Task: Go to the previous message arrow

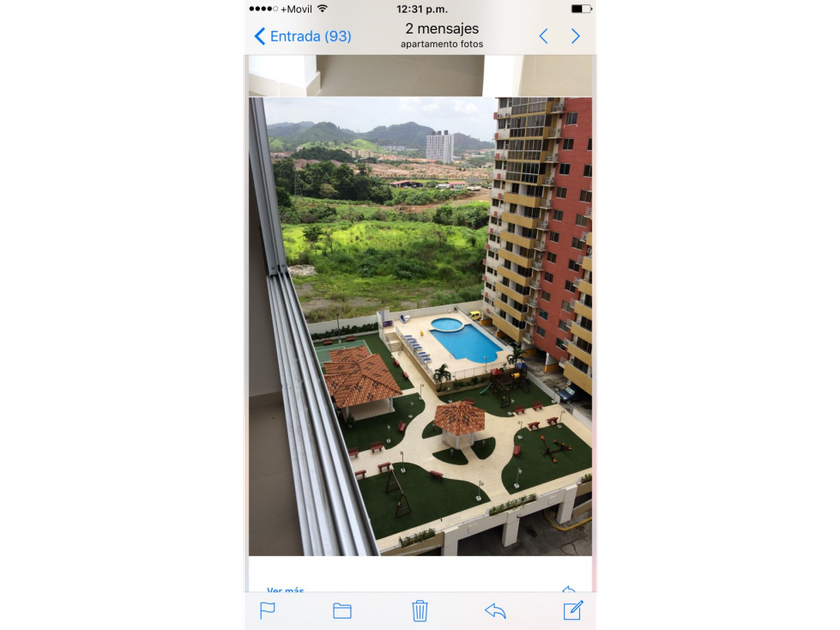Action: (543, 36)
